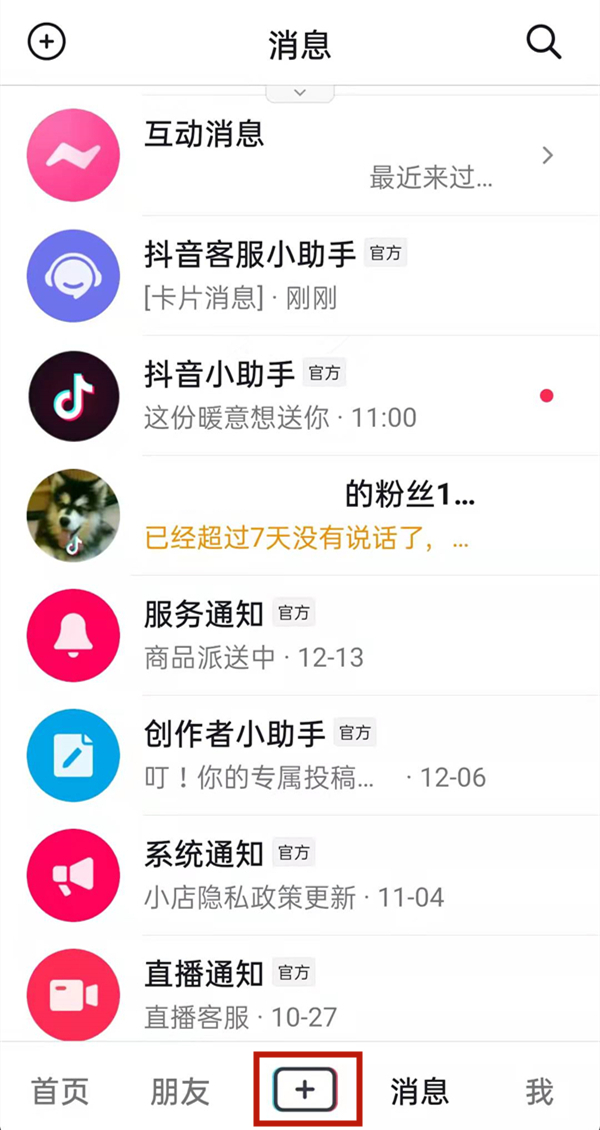The height and width of the screenshot is (1130, 600).
Task: Select the 消息 messages tab
Action: [420, 1091]
